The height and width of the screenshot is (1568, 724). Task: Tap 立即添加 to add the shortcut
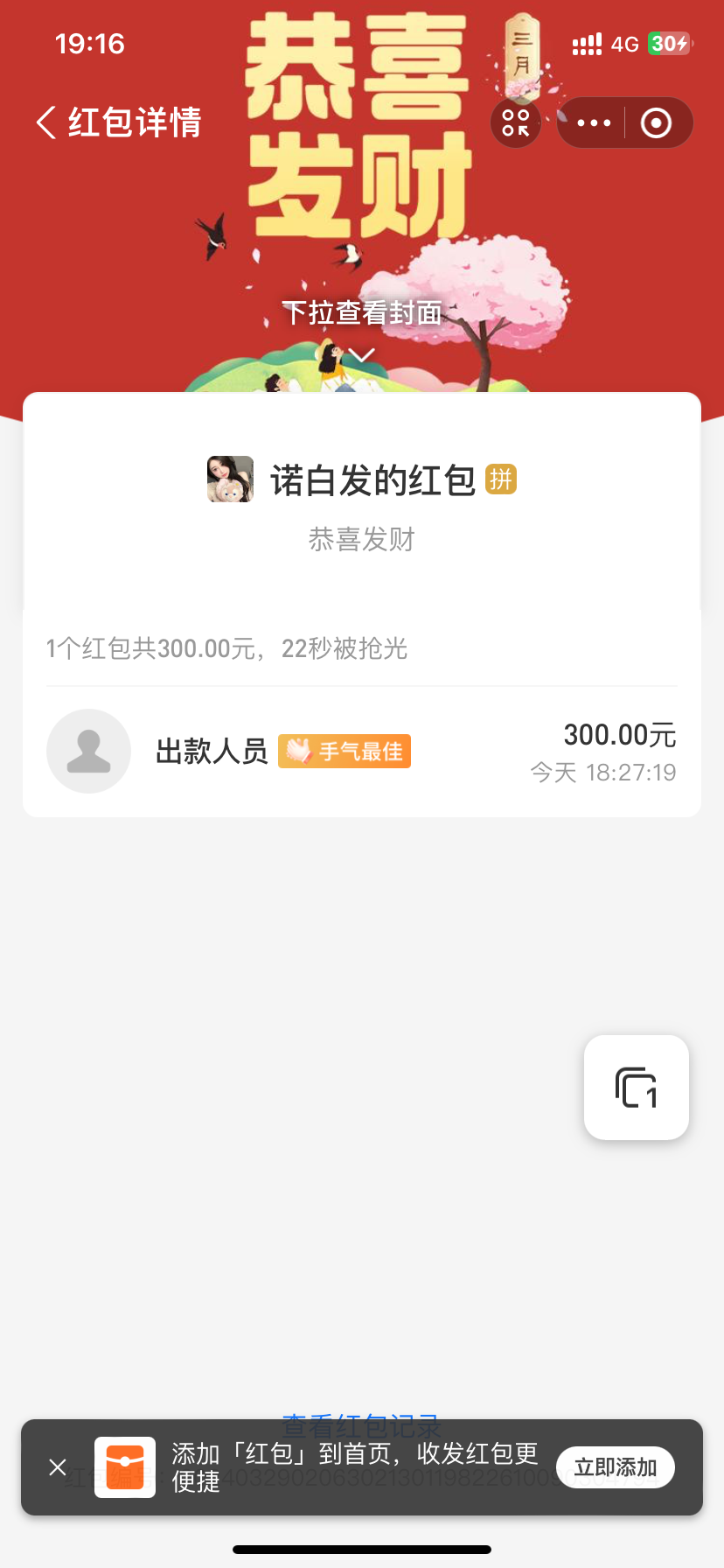pyautogui.click(x=615, y=1467)
